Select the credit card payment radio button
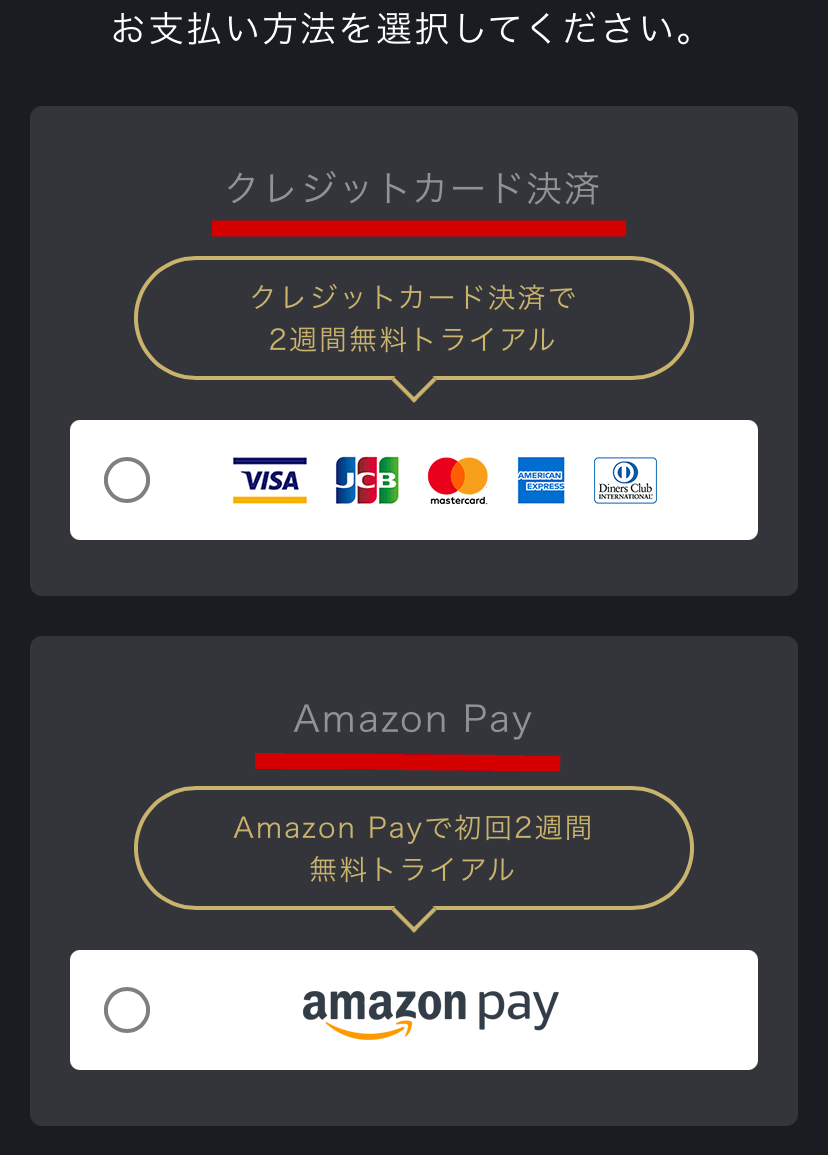 [x=127, y=480]
